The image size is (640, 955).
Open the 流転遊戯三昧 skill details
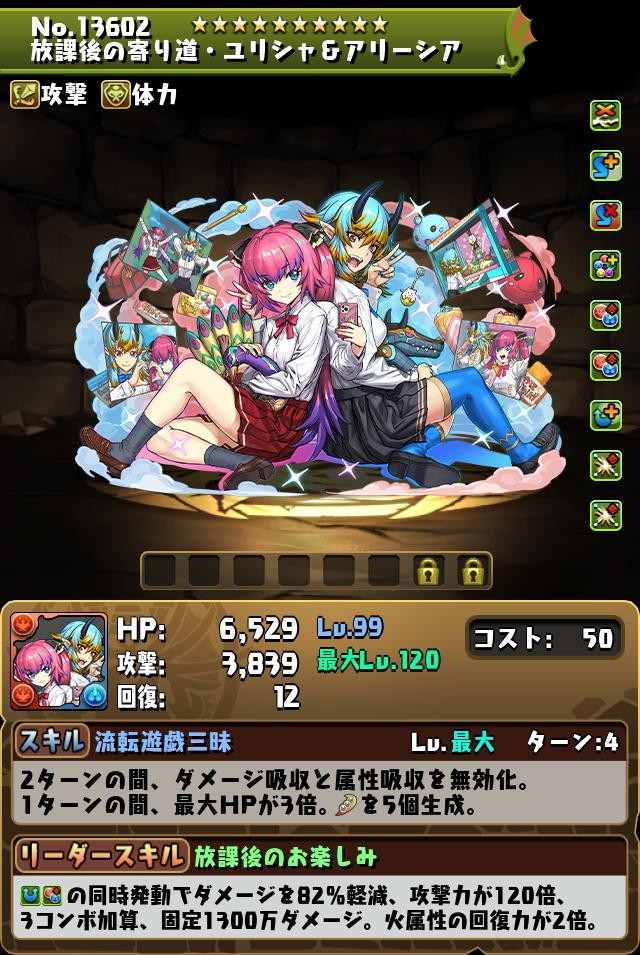coord(164,742)
